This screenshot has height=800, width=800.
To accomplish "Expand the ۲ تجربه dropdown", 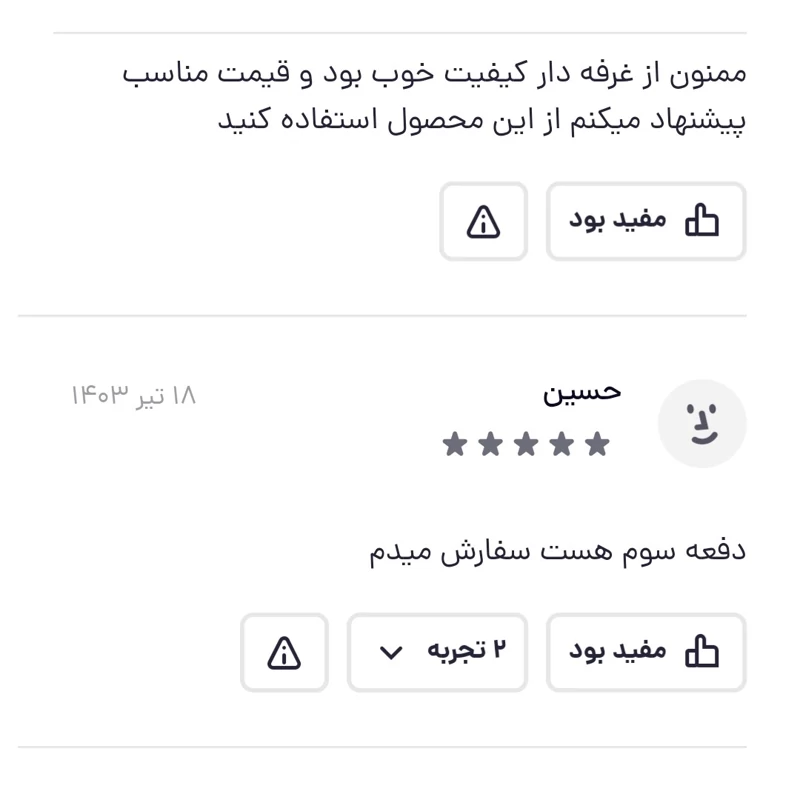I will (437, 652).
